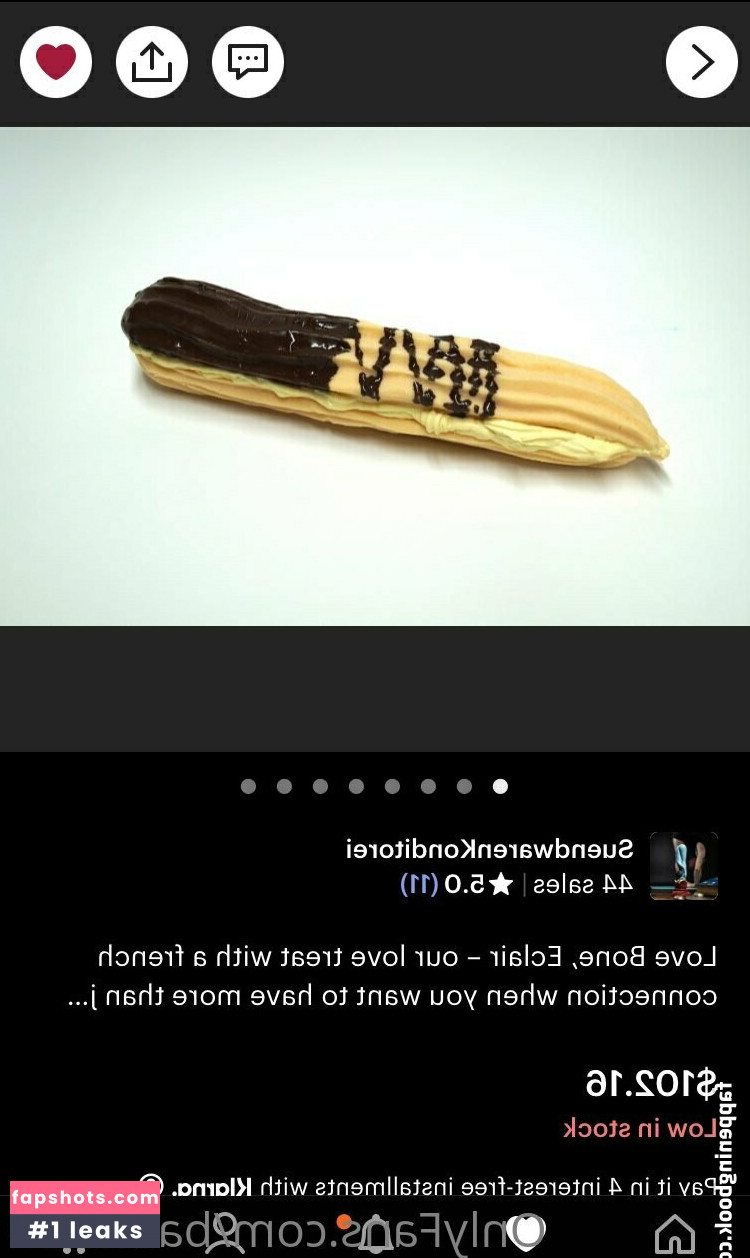Tap the round chevron arrow button
Image resolution: width=750 pixels, height=1258 pixels.
[x=702, y=62]
